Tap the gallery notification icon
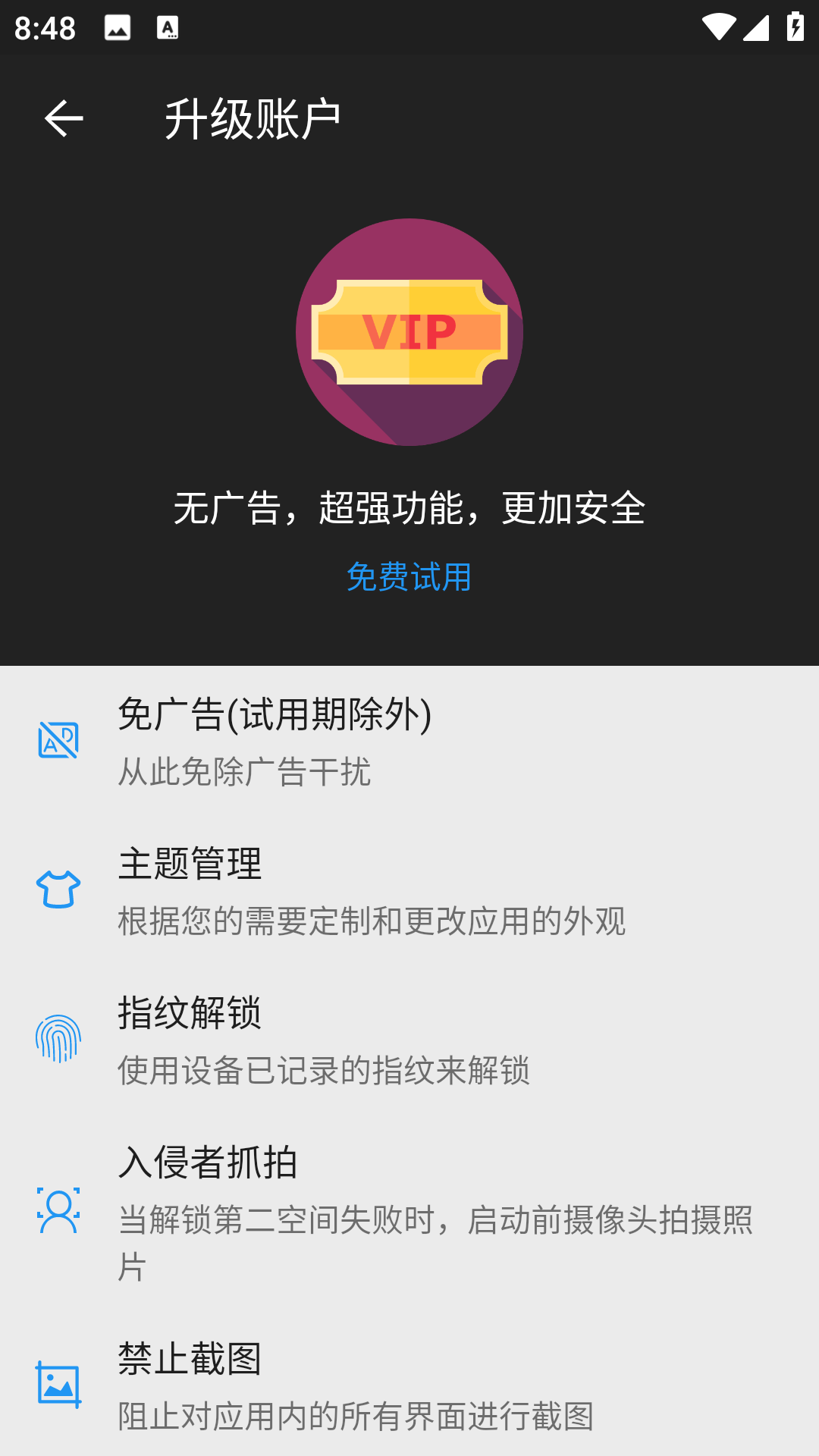This screenshot has width=819, height=1456. [115, 30]
